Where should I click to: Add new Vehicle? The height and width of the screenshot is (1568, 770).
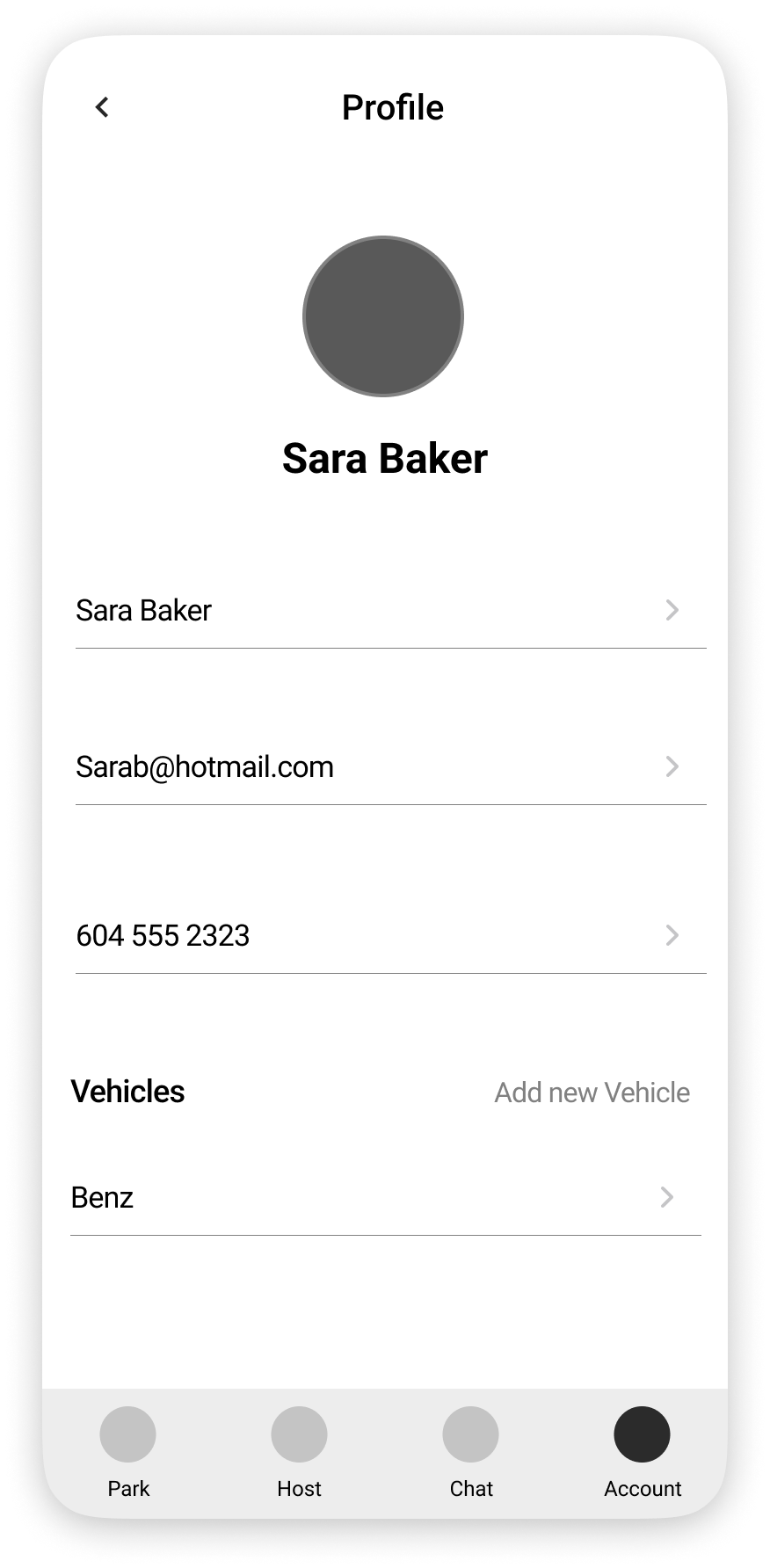pos(592,1093)
